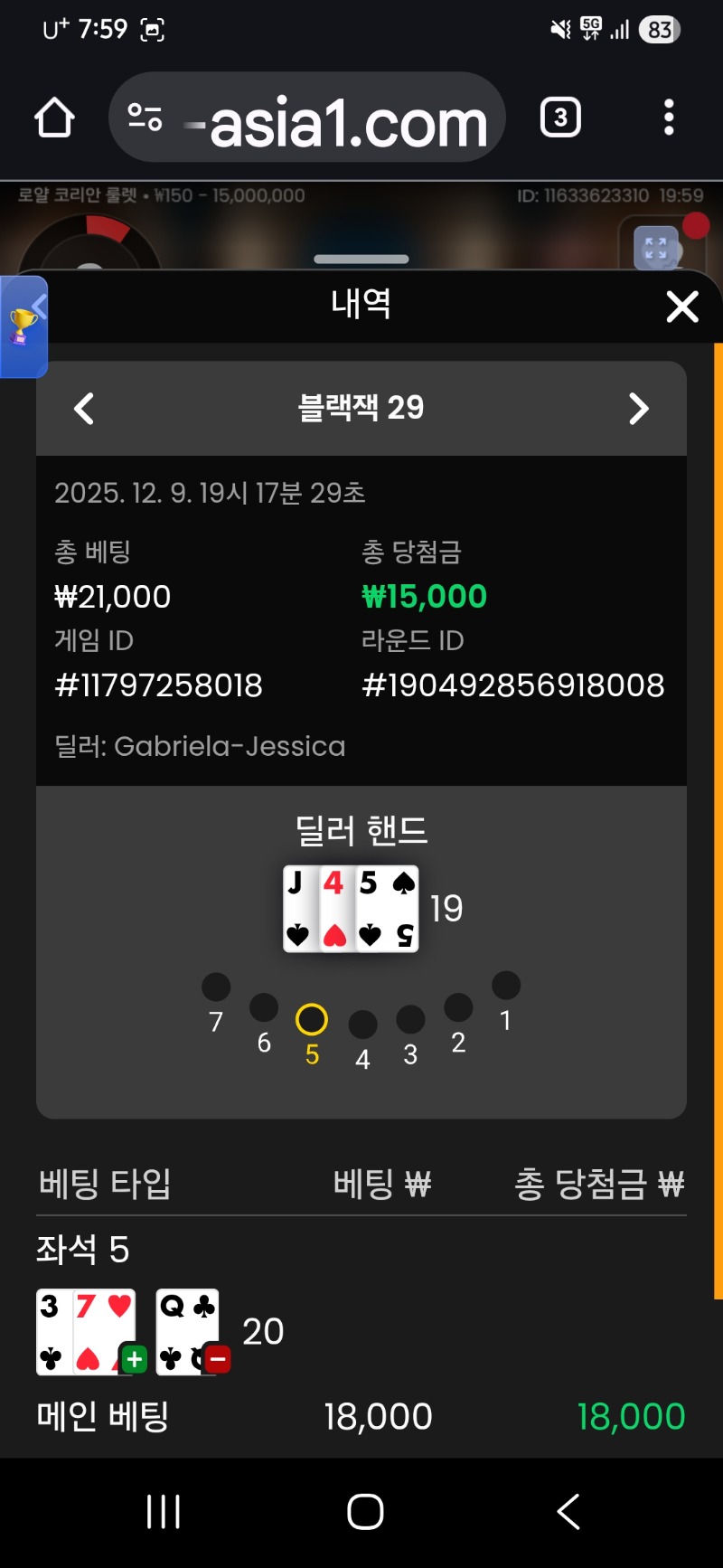
Task: Go to previous round with left chevron
Action: (x=84, y=409)
